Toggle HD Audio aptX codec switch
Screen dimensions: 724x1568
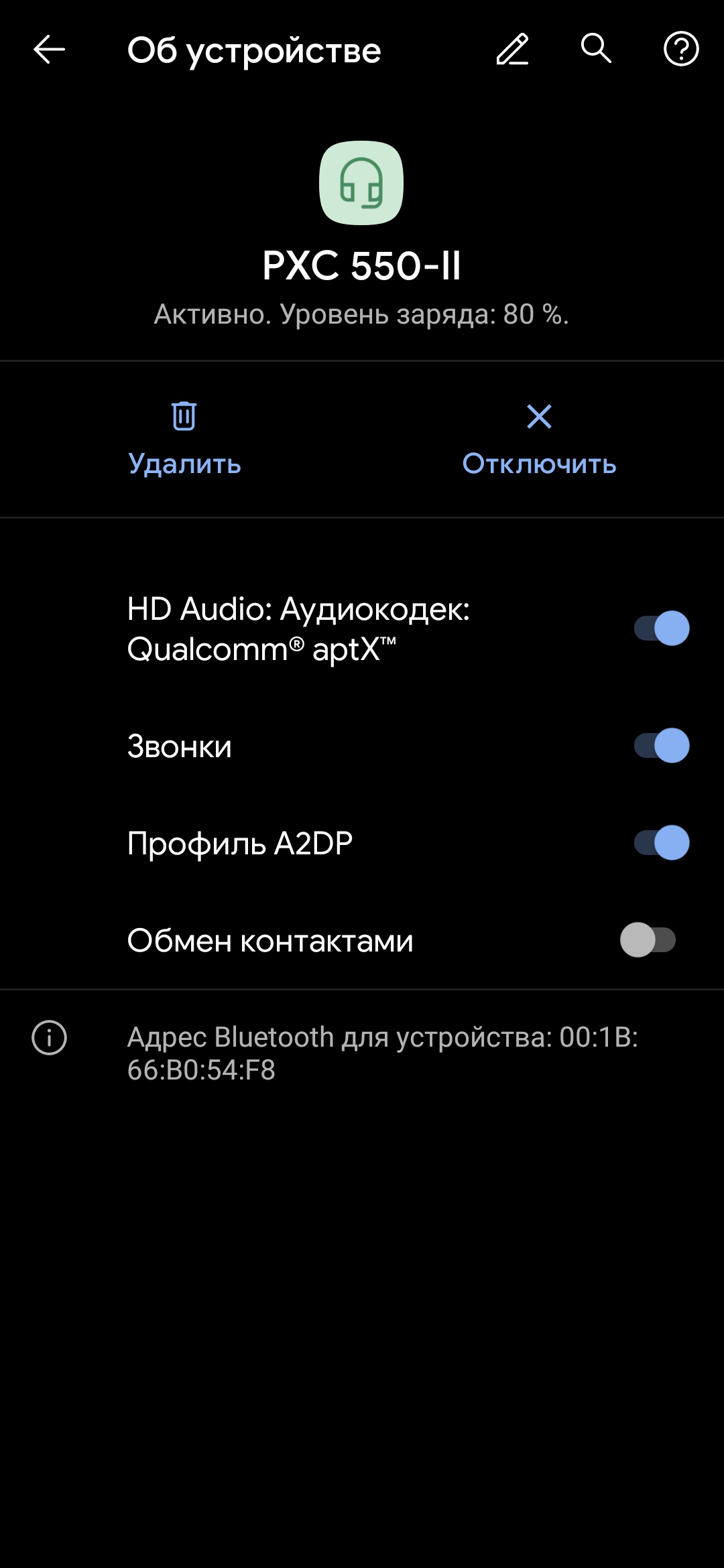tap(661, 629)
